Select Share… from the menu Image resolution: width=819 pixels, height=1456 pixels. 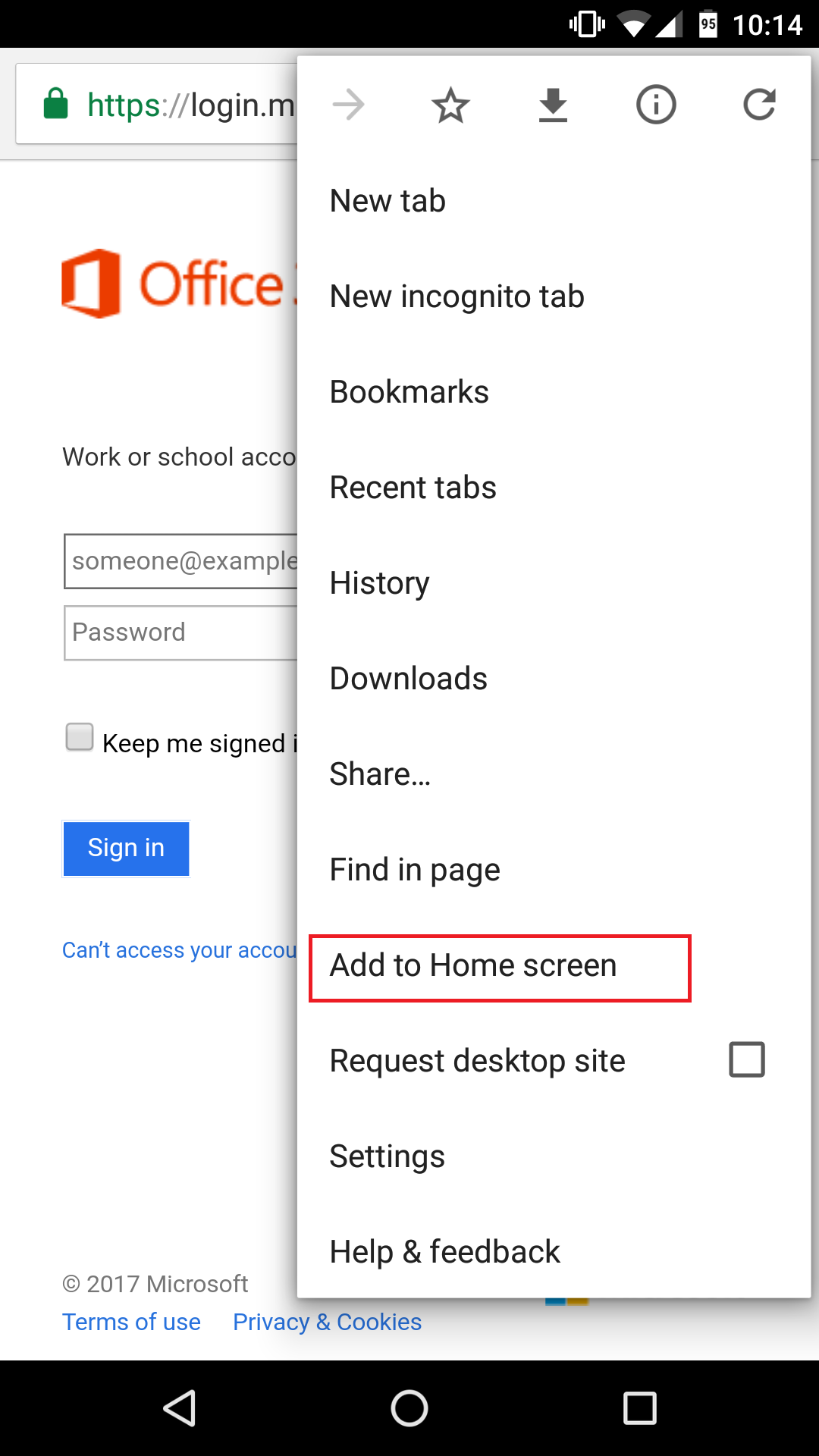[380, 774]
